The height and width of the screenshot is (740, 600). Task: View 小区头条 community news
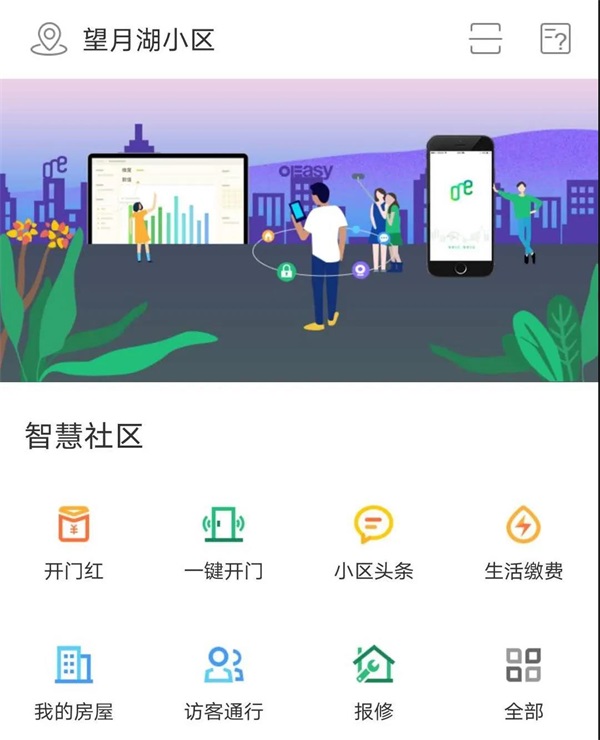[x=374, y=541]
